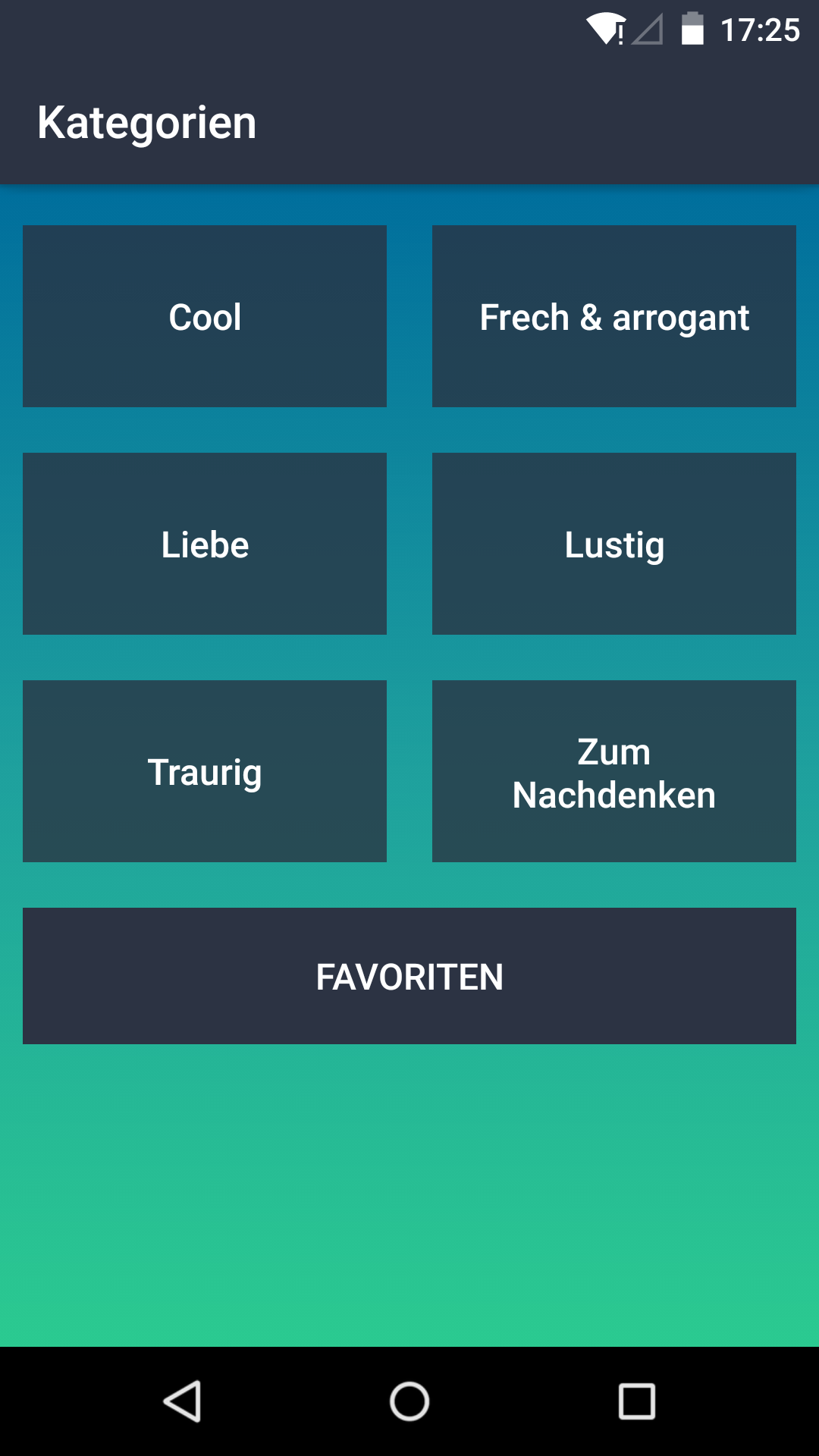Select the Zum Nachdenken category
Screen dimensions: 819x1456
[614, 771]
